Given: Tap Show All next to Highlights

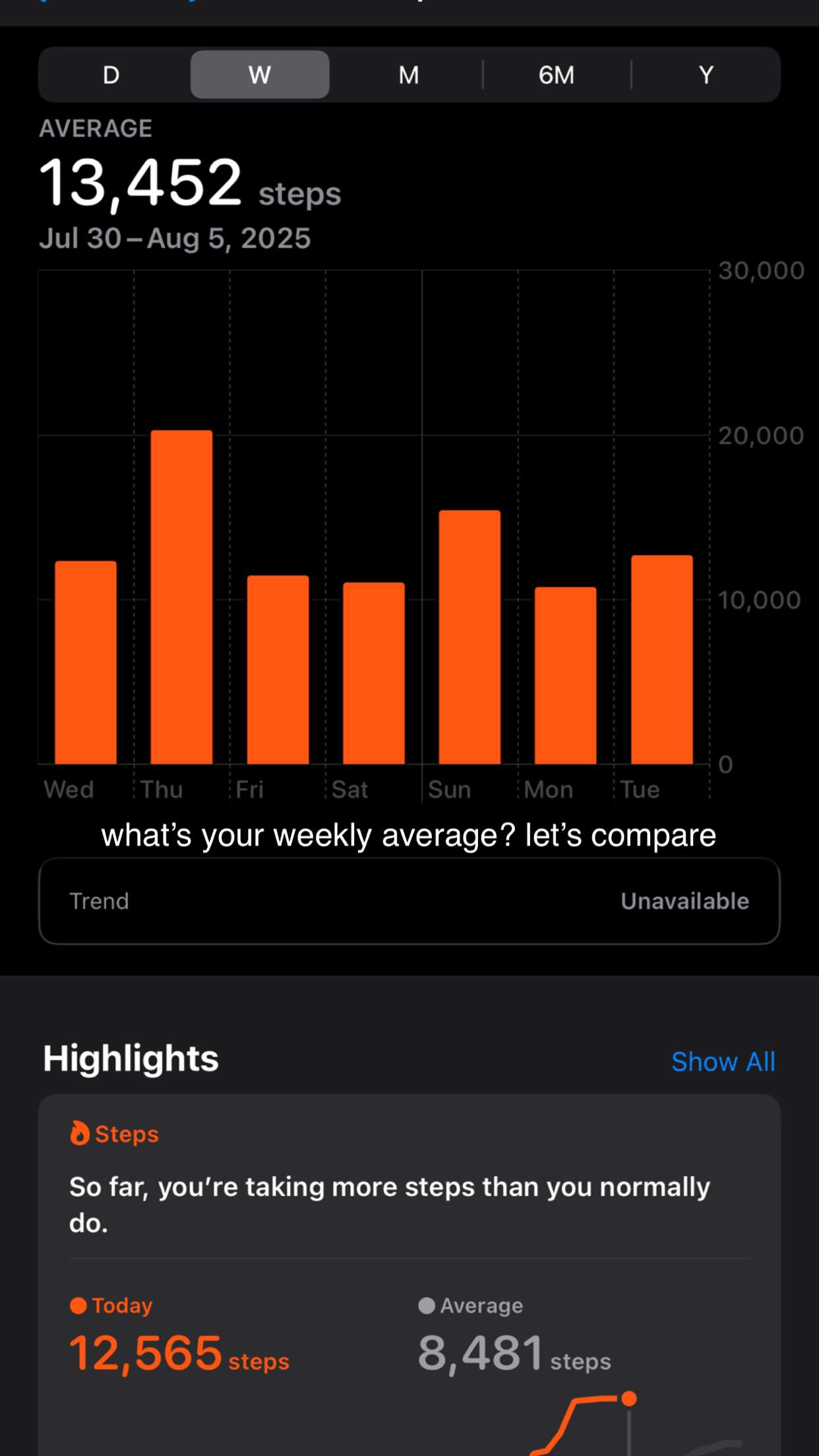Looking at the screenshot, I should (x=723, y=1062).
